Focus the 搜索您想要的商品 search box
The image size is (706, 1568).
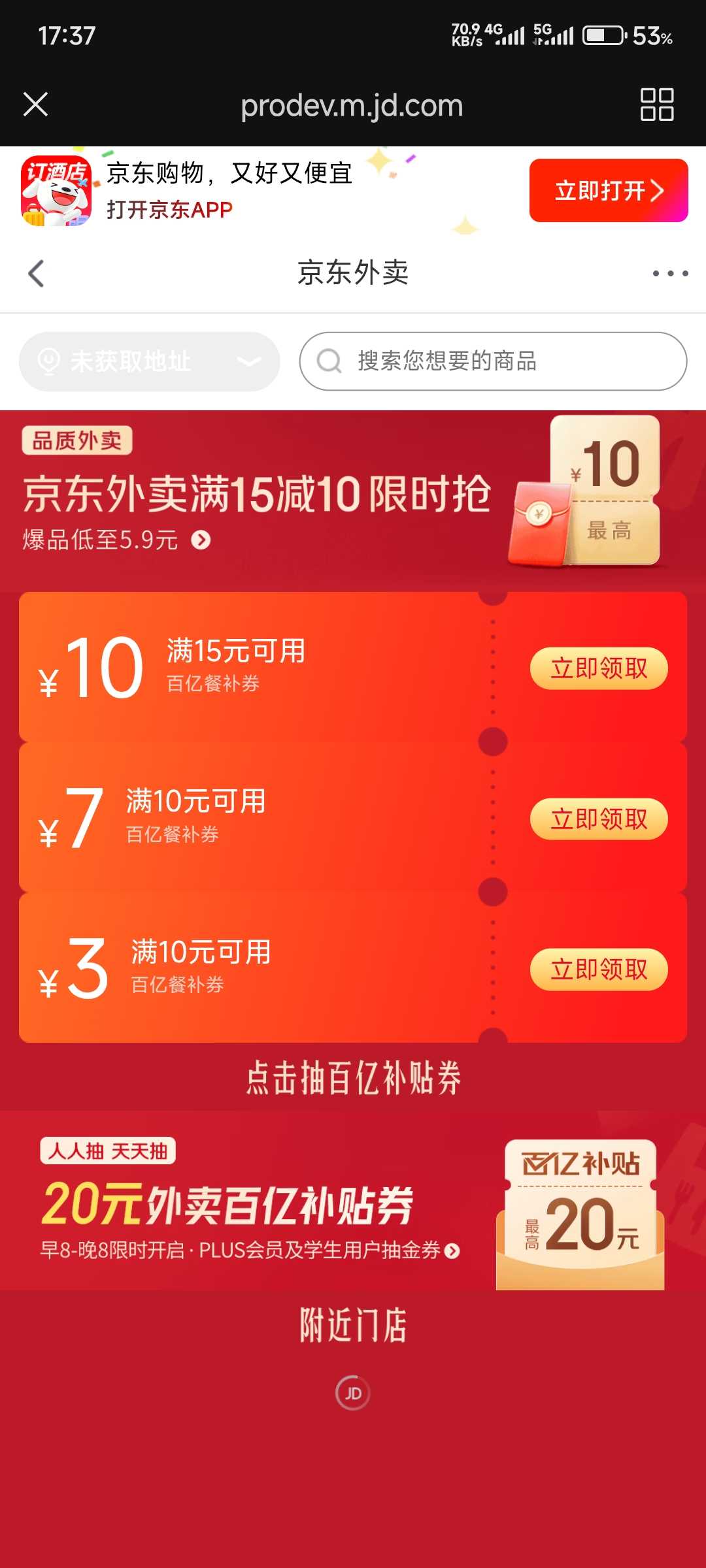493,361
